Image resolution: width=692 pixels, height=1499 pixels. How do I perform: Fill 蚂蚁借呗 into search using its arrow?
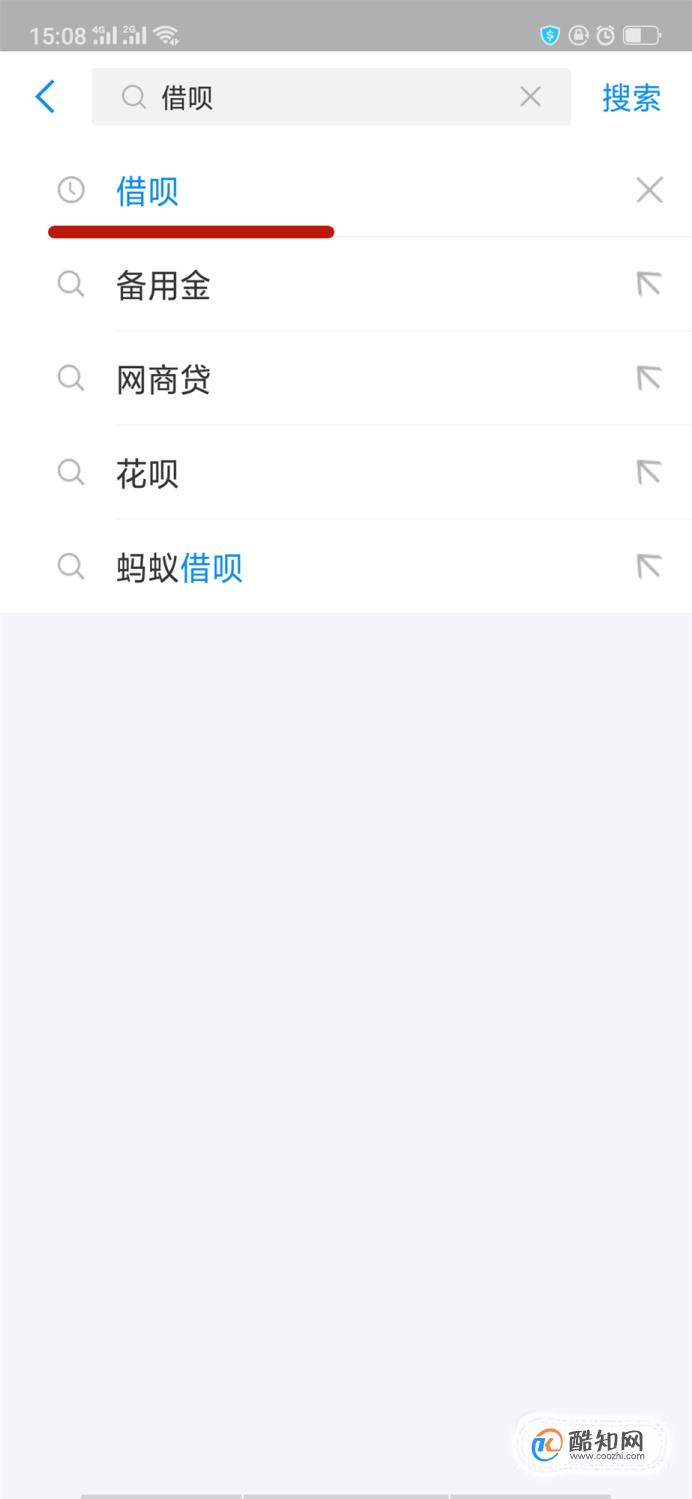click(x=649, y=566)
